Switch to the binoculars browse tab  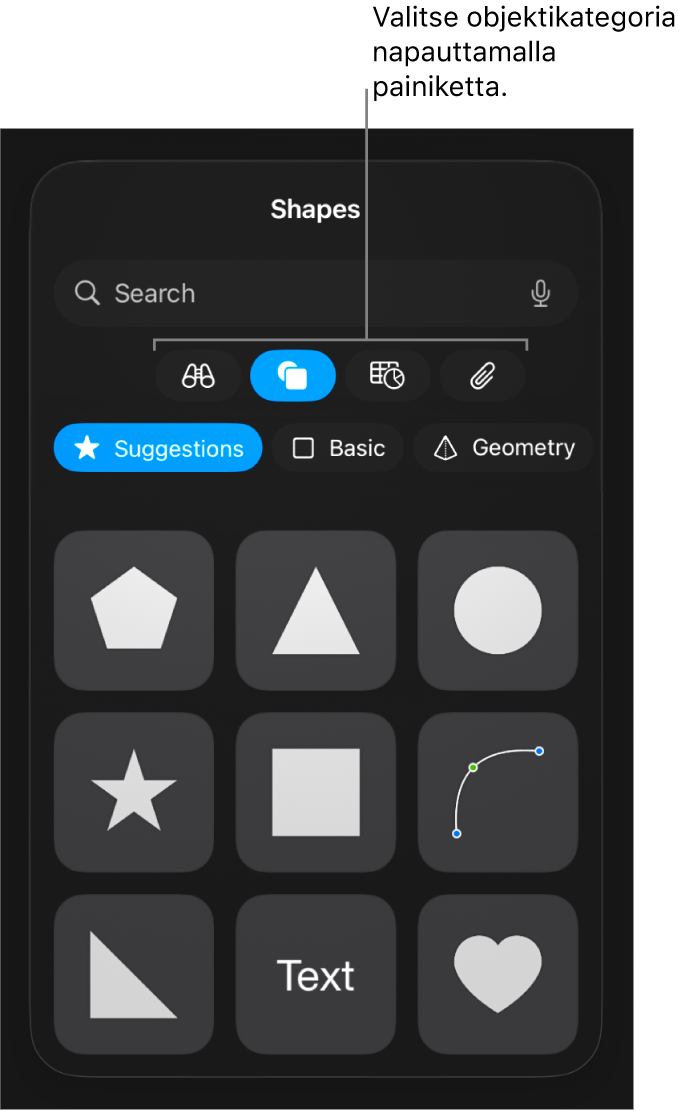(198, 376)
